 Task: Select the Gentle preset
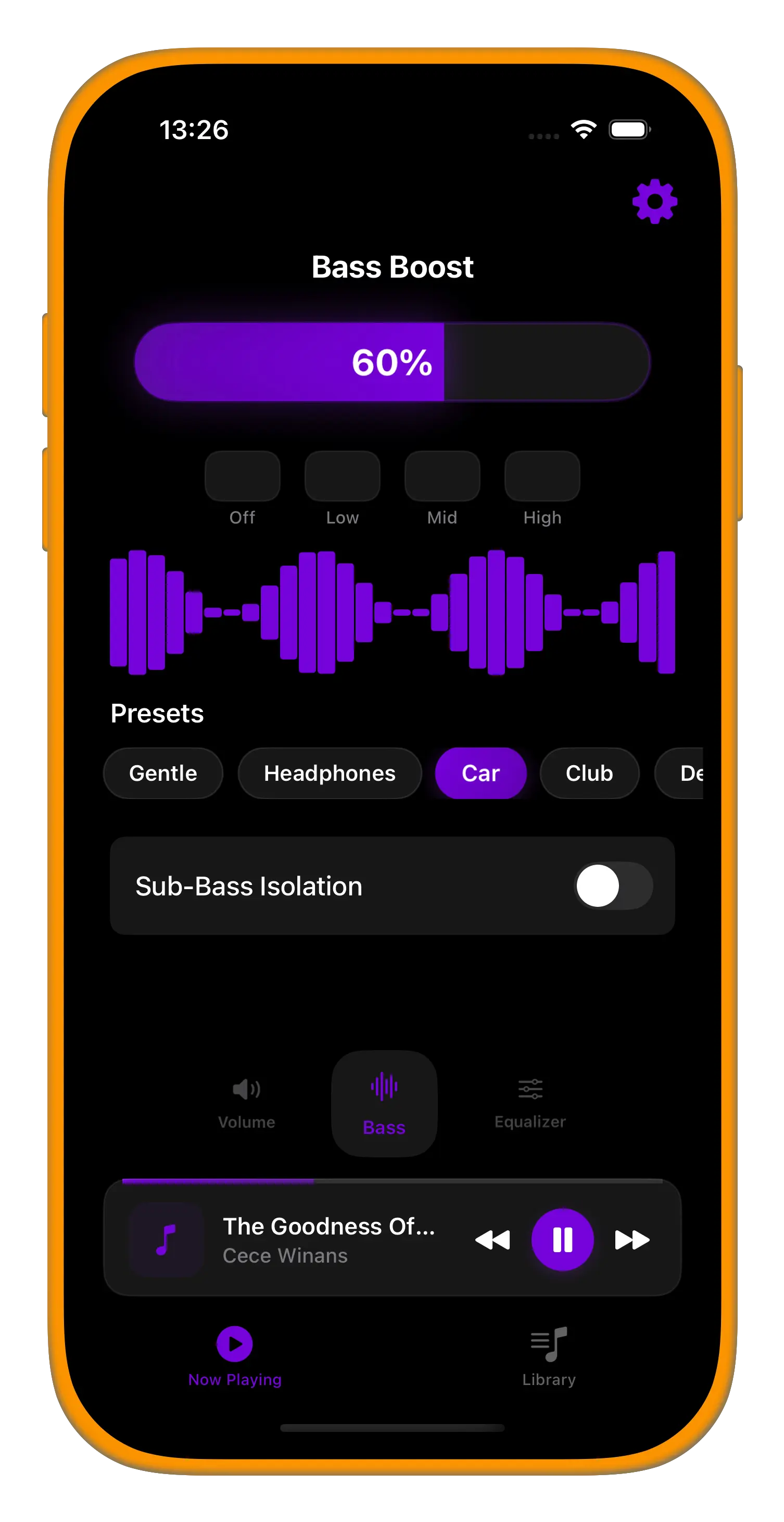[x=163, y=773]
